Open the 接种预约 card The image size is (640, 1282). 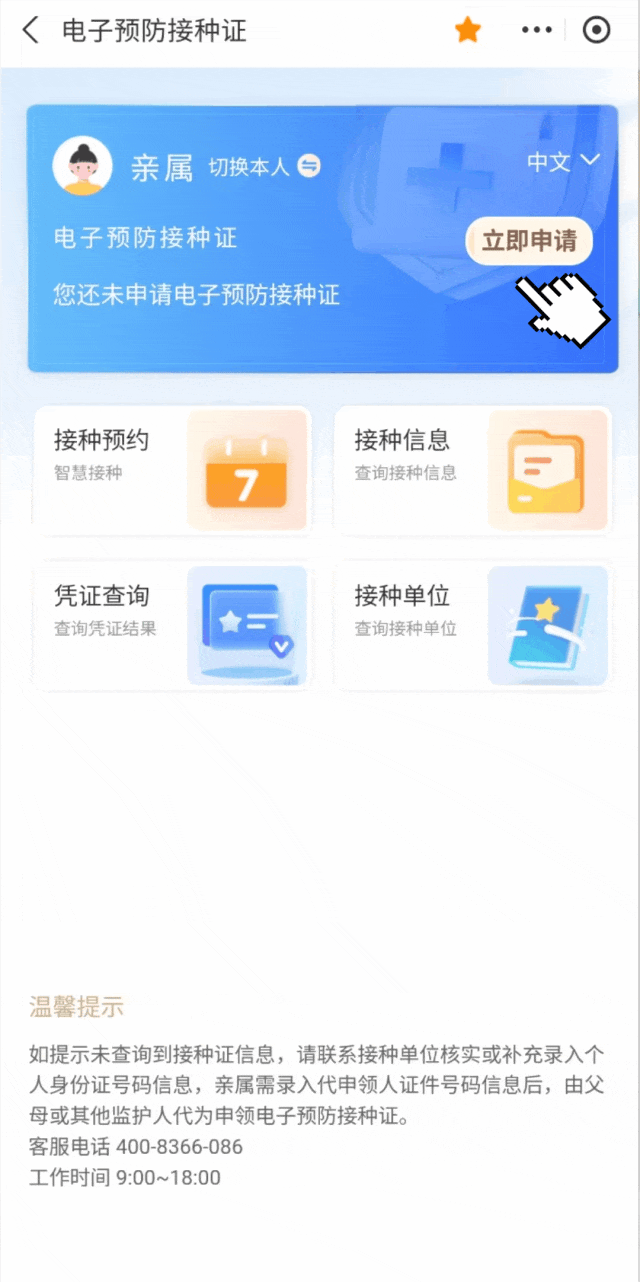[171, 469]
